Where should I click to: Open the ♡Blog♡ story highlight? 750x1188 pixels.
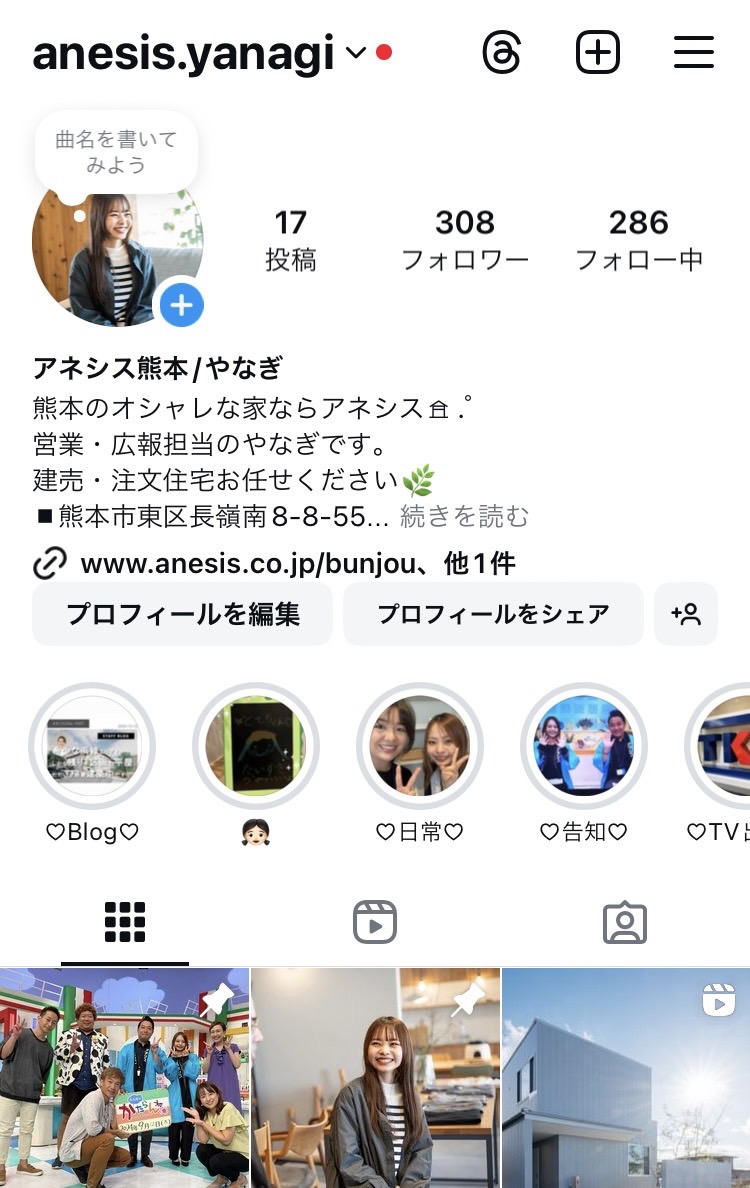[x=92, y=746]
